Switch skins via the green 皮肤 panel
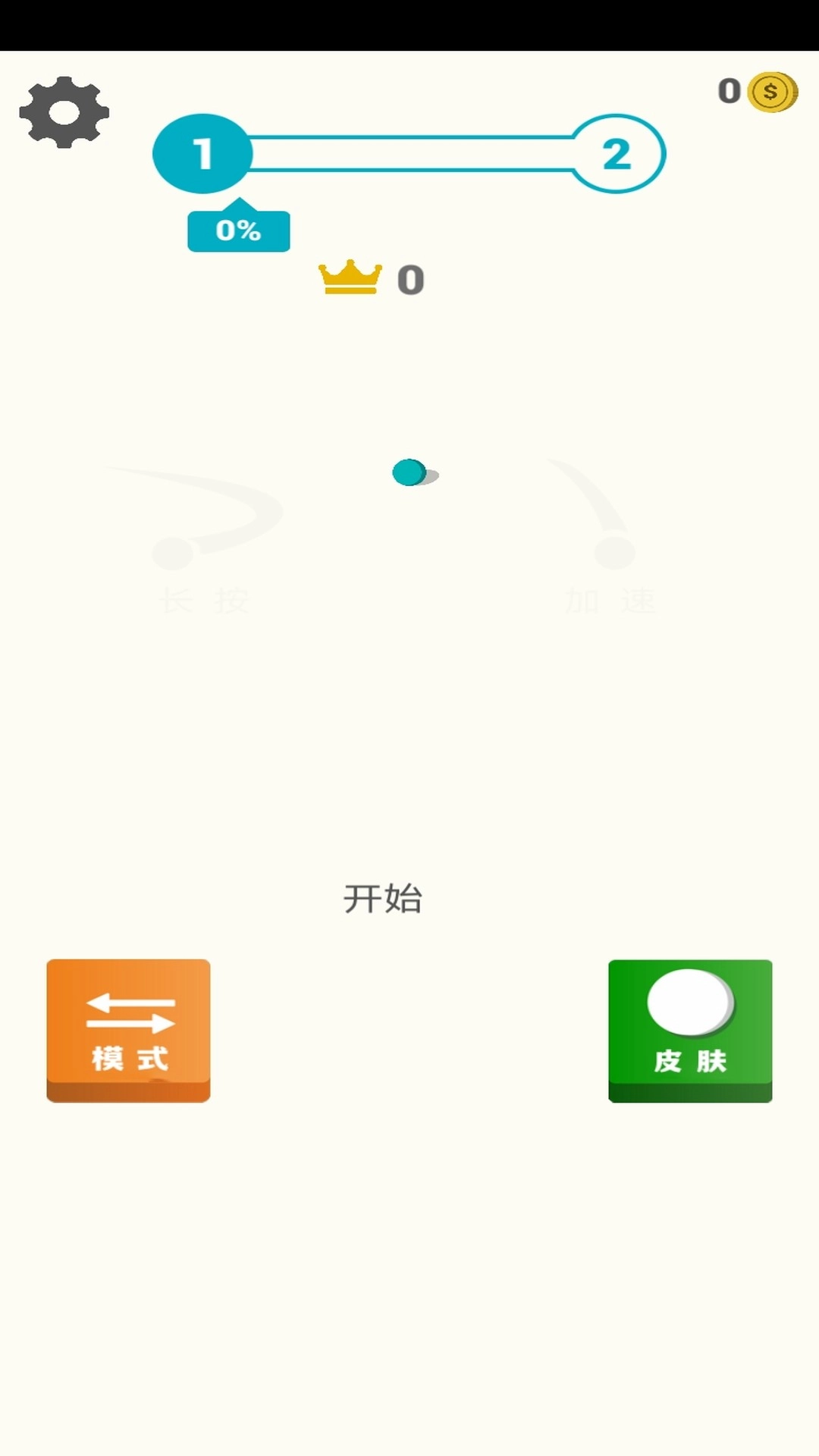Viewport: 819px width, 1456px height. (689, 1031)
